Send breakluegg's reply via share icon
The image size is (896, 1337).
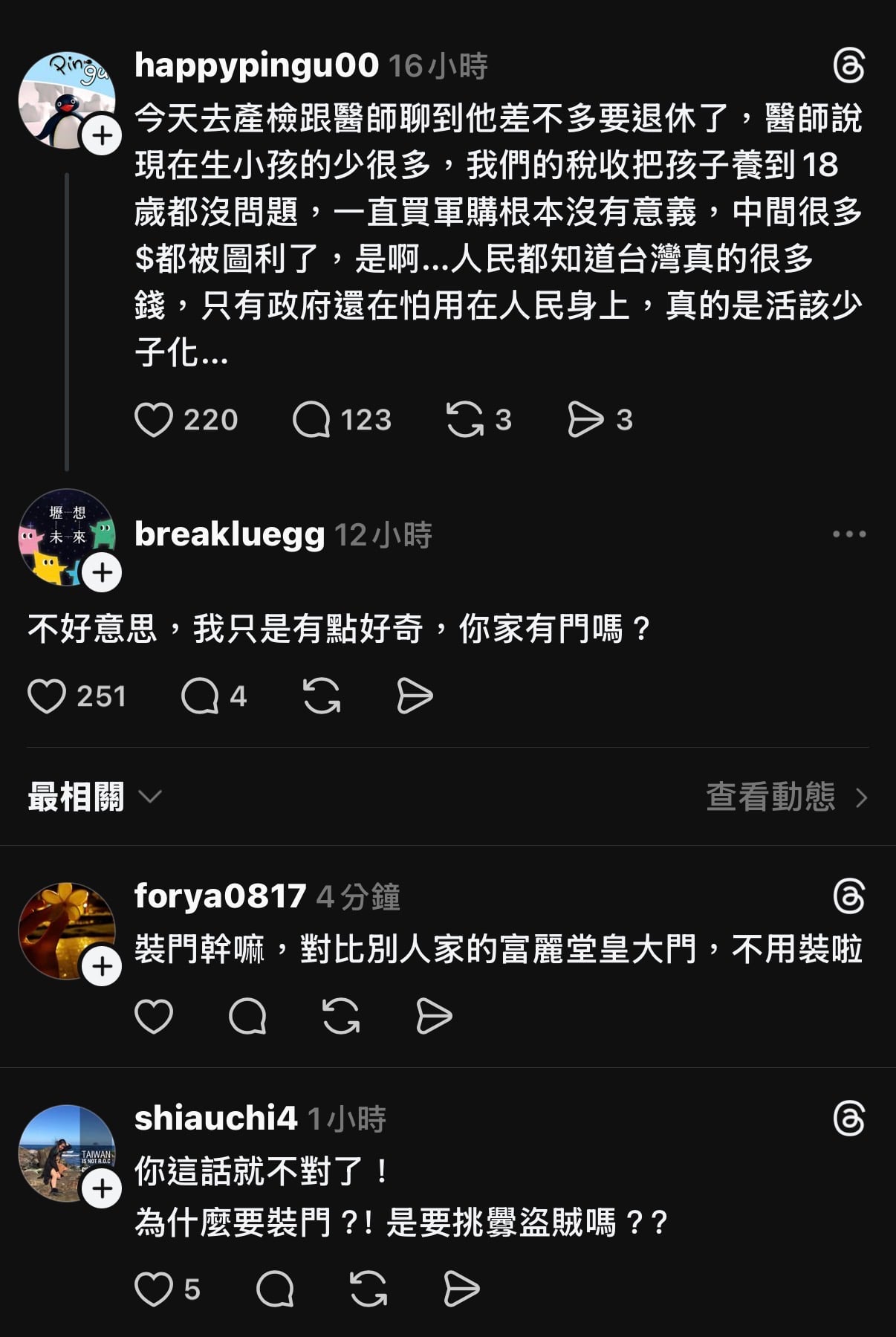(415, 696)
